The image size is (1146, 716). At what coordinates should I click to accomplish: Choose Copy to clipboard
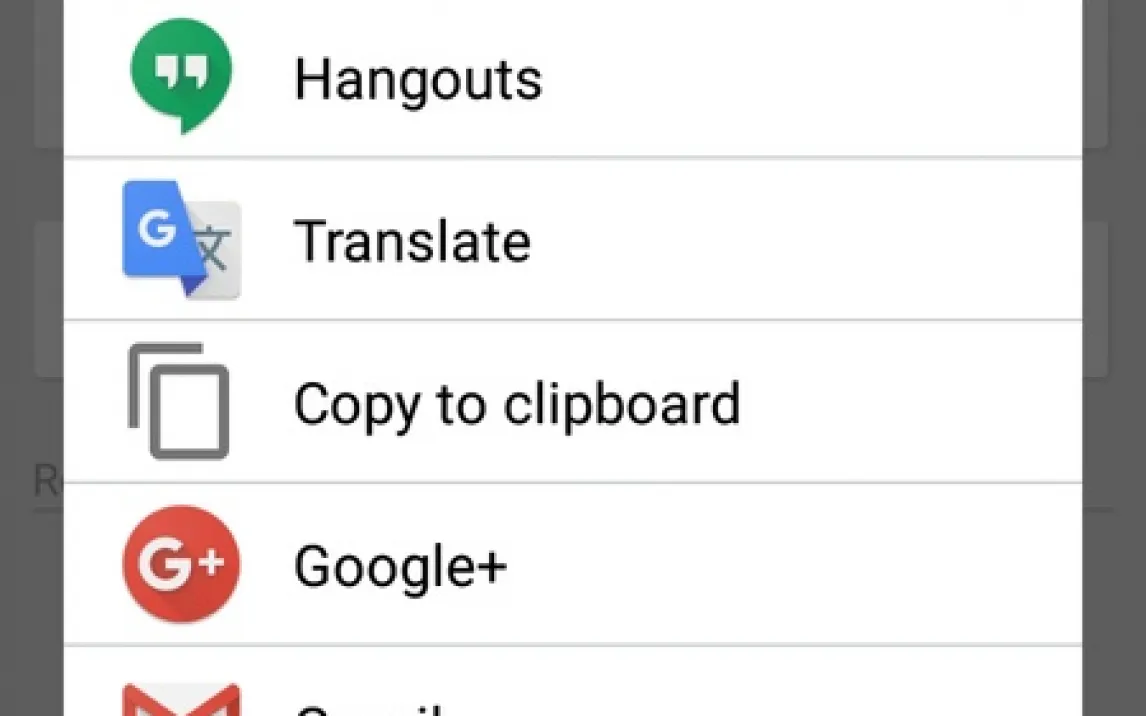coord(516,403)
